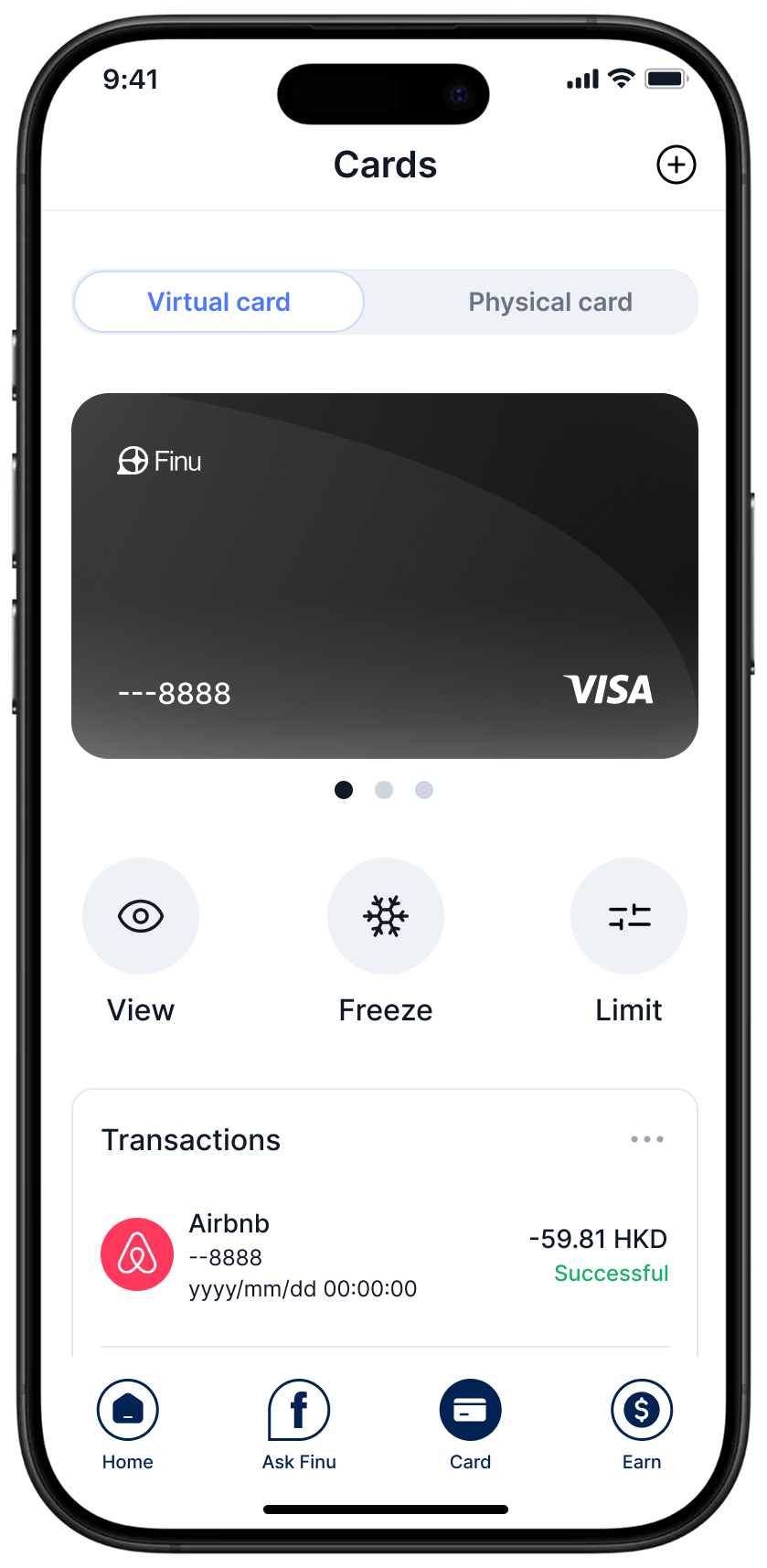View card details with eye button
Screen dimensions: 767x1568
(141, 915)
